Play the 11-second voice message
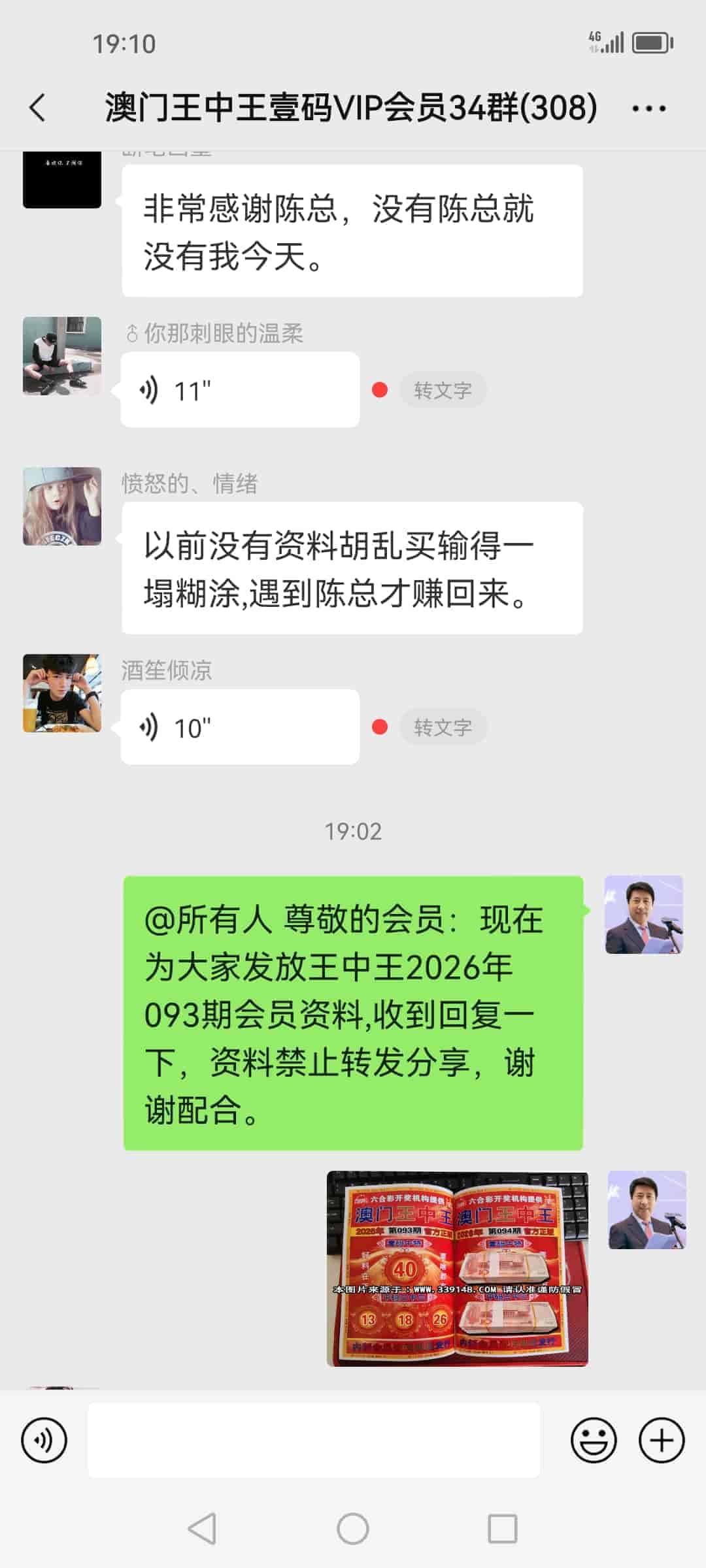 click(239, 390)
